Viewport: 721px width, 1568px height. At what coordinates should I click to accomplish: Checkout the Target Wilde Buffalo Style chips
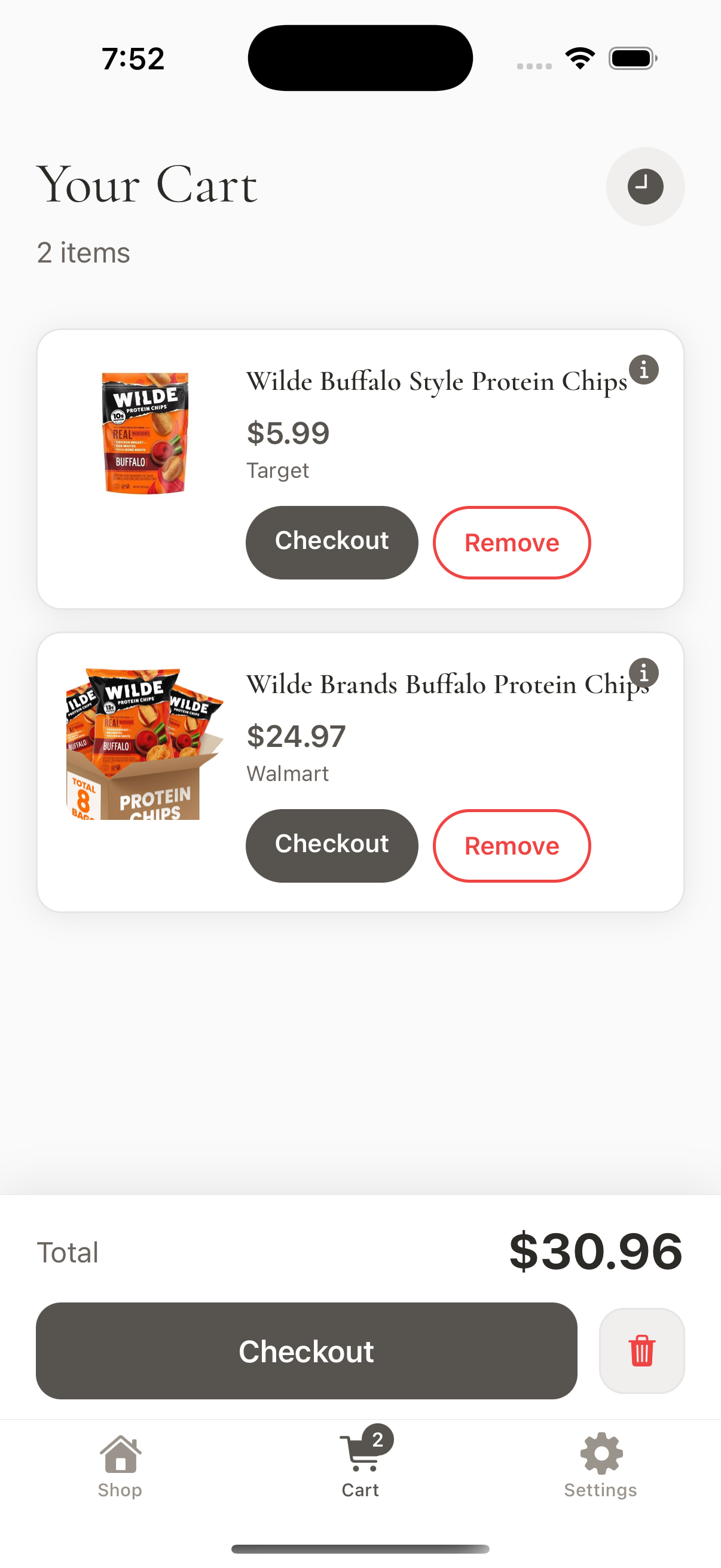click(x=332, y=542)
